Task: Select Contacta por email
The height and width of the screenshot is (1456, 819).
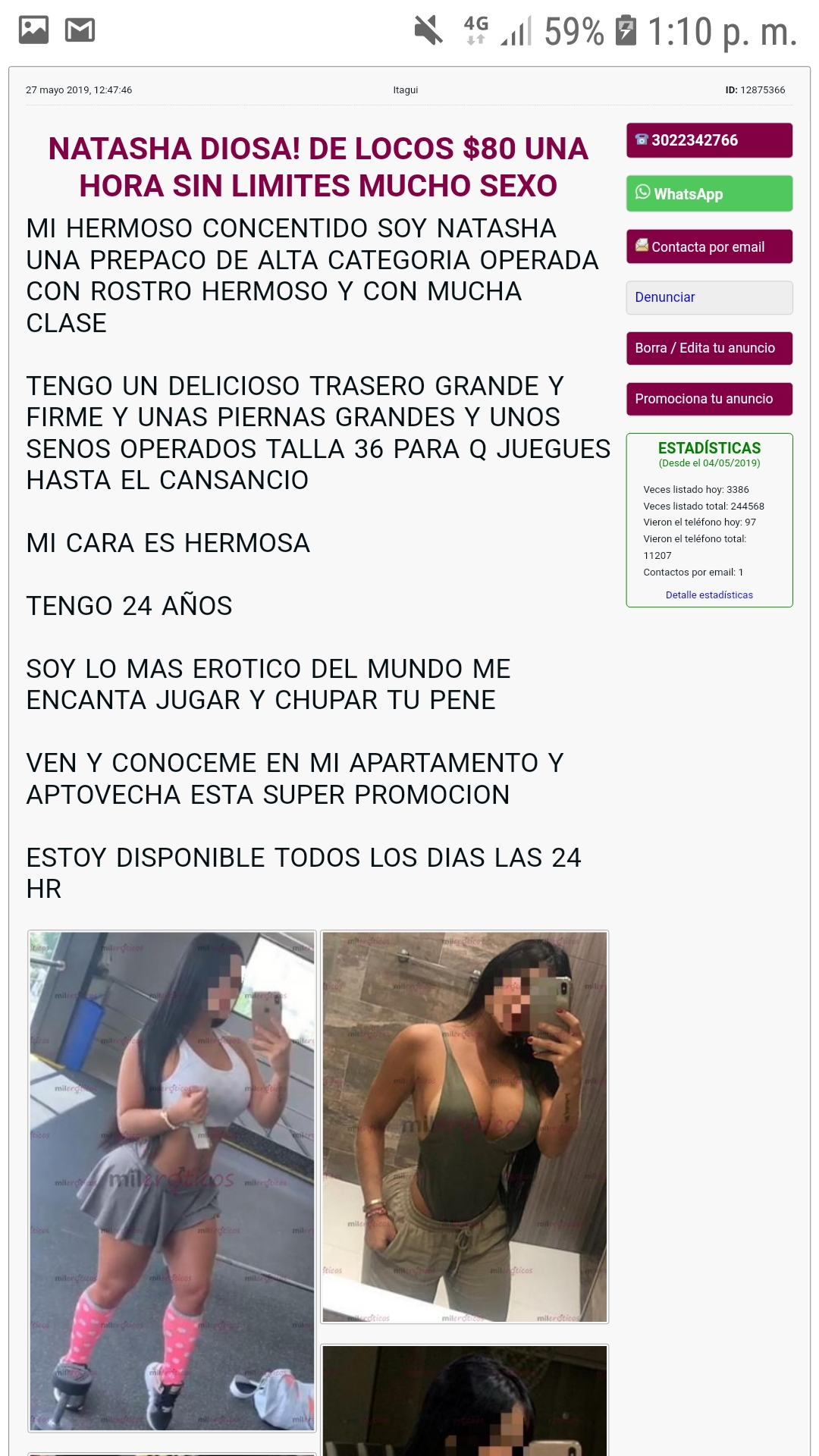Action: tap(709, 246)
